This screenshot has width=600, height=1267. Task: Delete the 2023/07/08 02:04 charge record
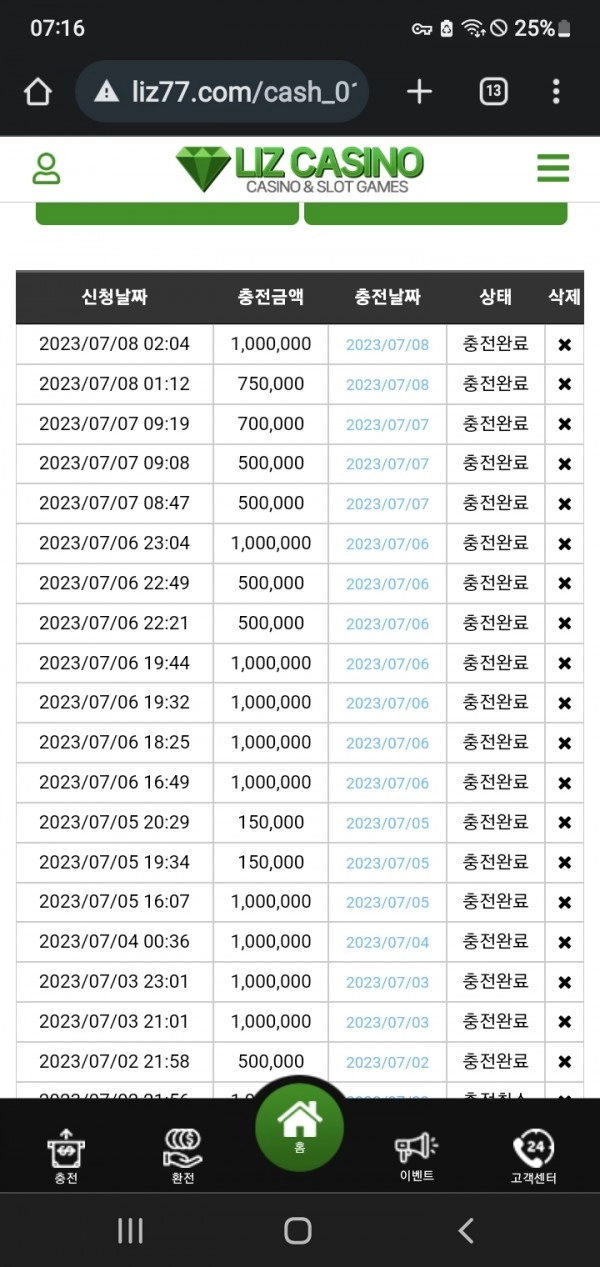564,345
